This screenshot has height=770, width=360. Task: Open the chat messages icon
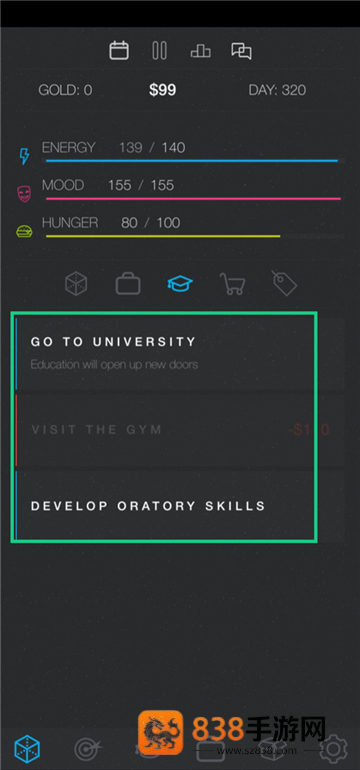point(242,51)
